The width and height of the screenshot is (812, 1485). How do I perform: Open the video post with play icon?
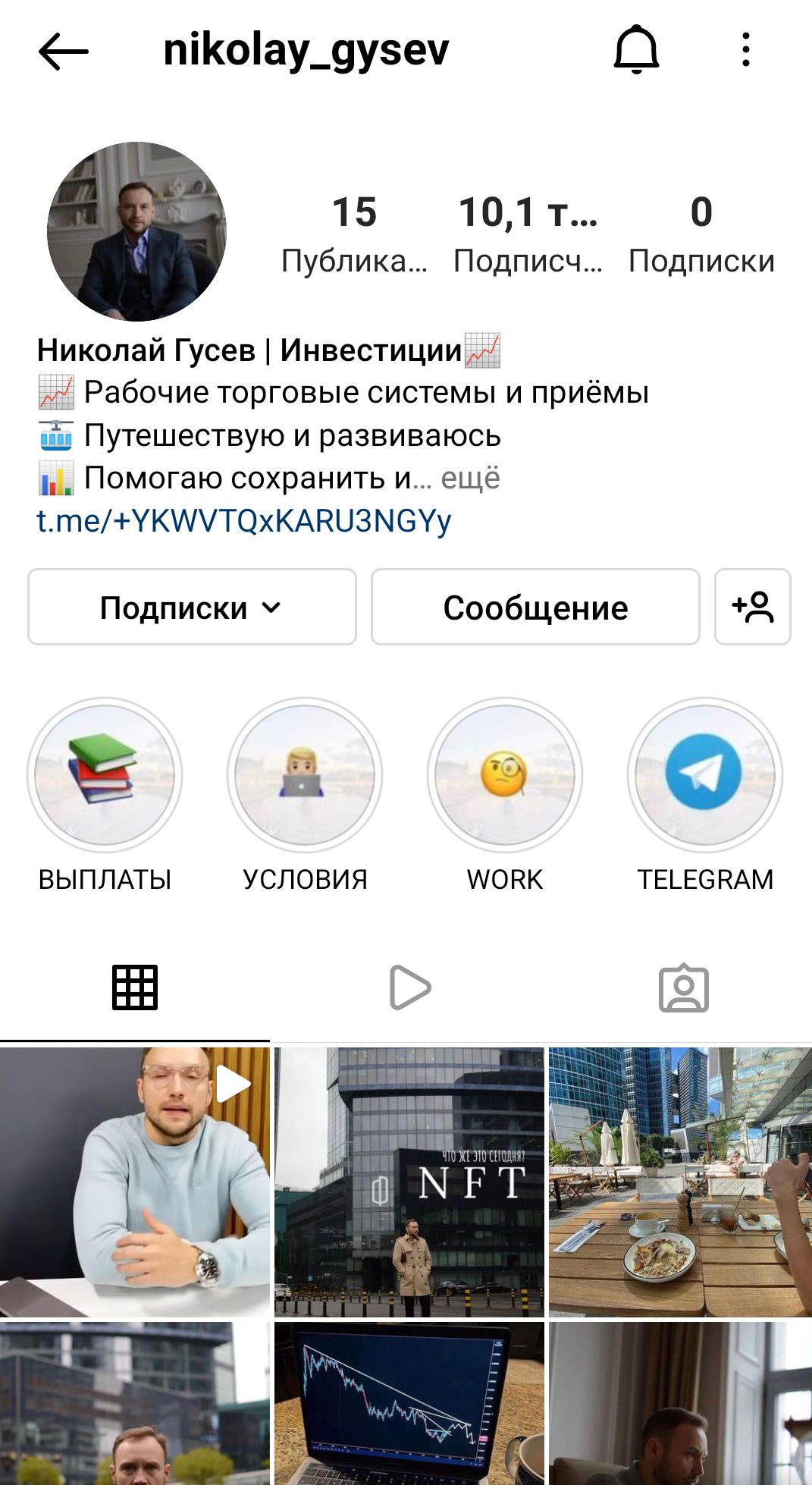(x=134, y=1182)
